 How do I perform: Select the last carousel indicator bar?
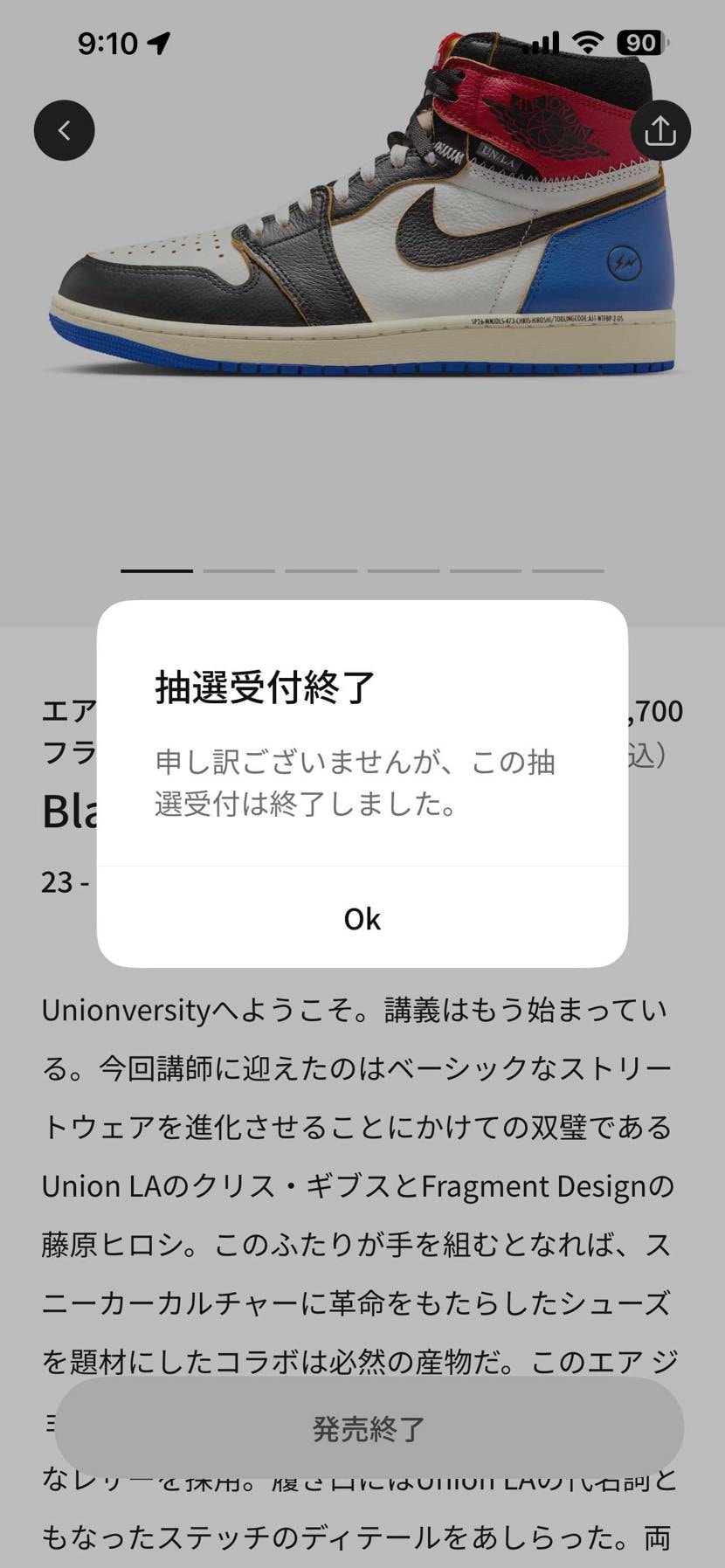coord(569,569)
